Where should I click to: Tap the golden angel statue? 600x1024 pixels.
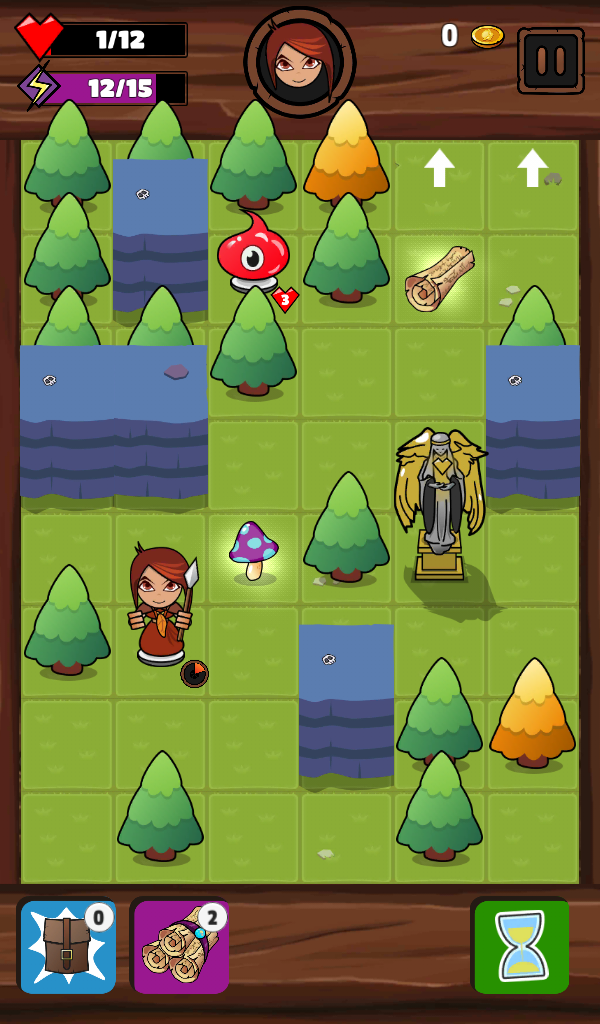[441, 504]
